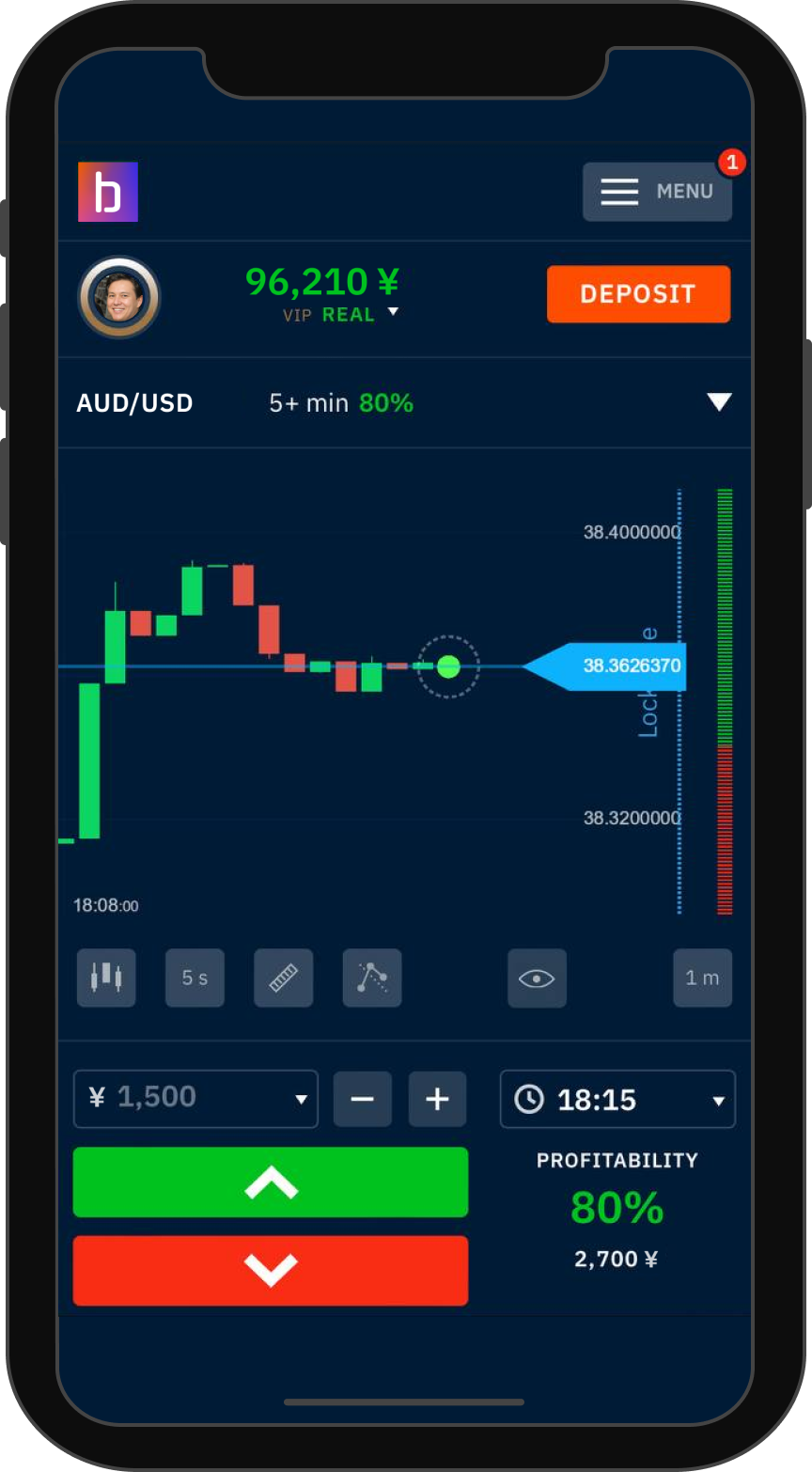Go to home via the b logo
This screenshot has width=812, height=1472.
click(x=108, y=192)
